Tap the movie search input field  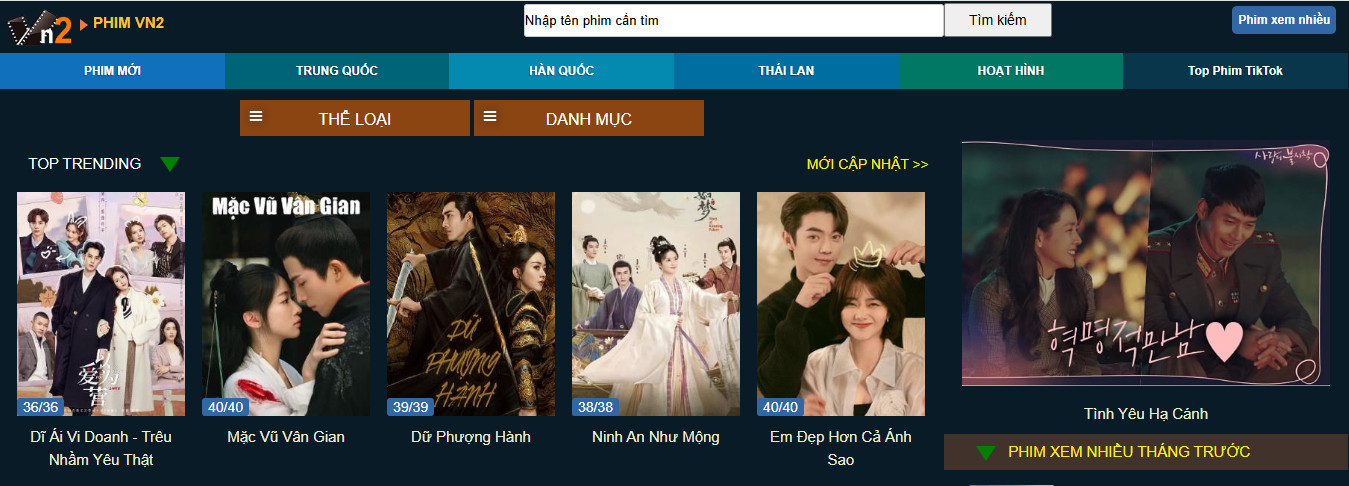click(733, 20)
